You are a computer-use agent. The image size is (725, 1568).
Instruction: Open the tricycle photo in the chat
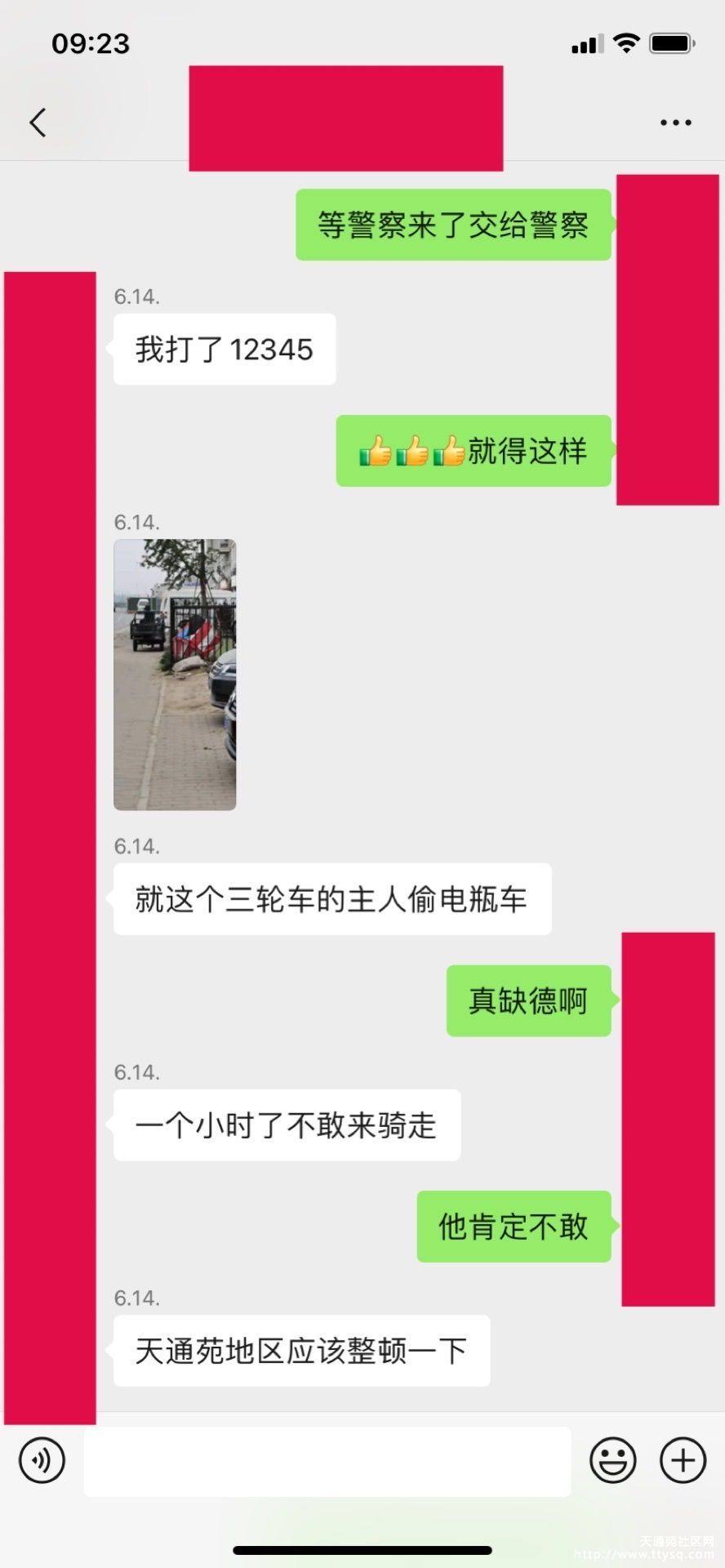(x=175, y=675)
